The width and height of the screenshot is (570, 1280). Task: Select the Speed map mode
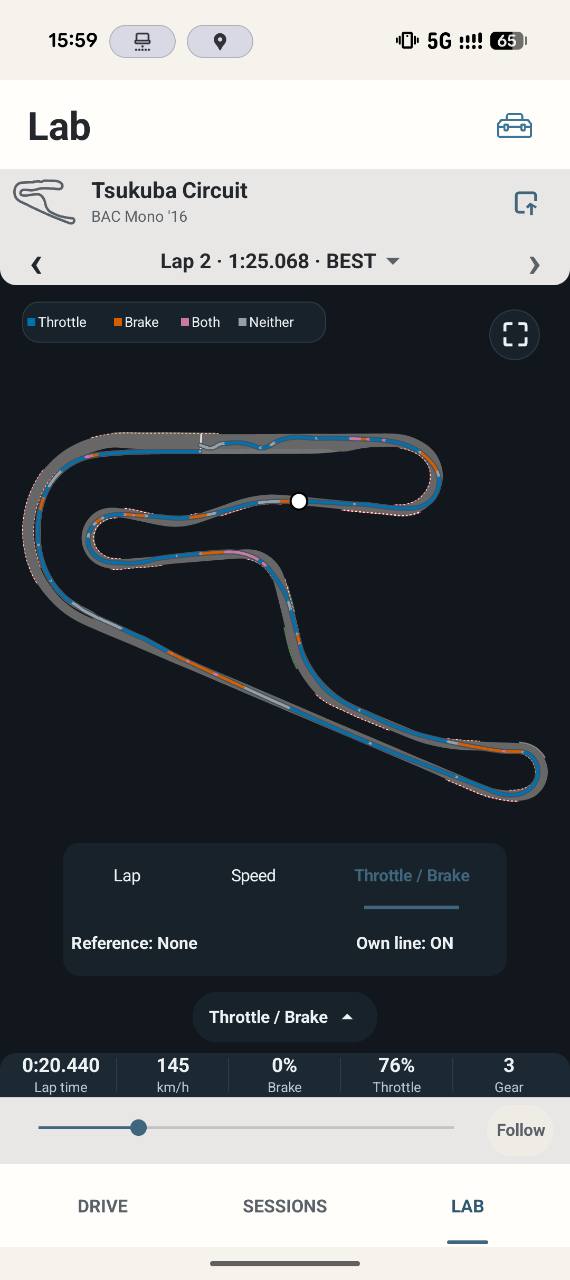(x=253, y=876)
